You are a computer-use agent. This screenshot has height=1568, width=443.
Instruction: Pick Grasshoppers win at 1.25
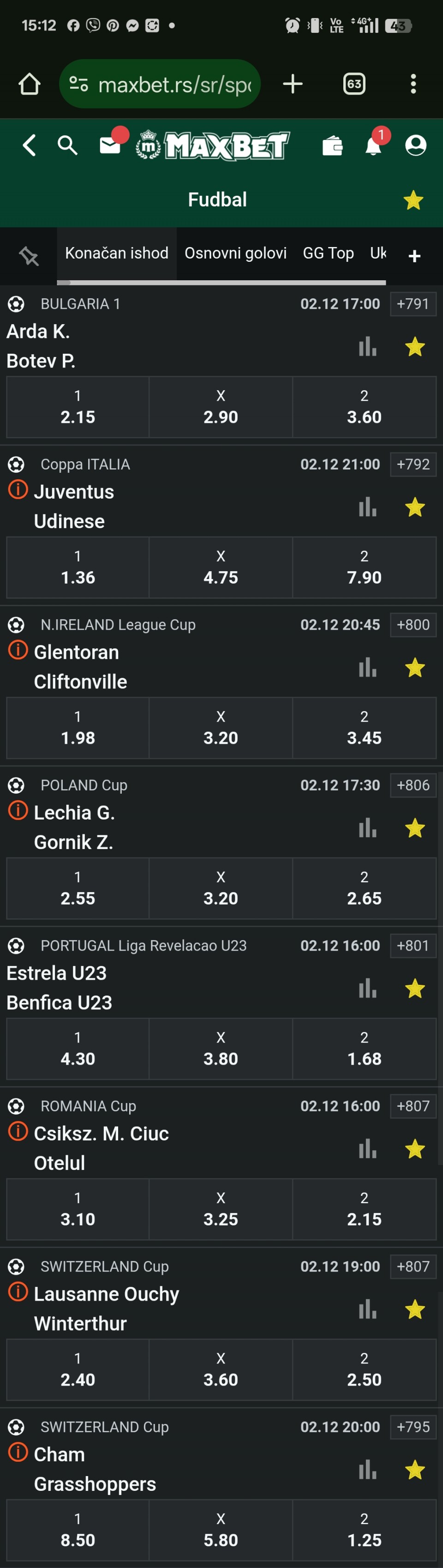(364, 1530)
